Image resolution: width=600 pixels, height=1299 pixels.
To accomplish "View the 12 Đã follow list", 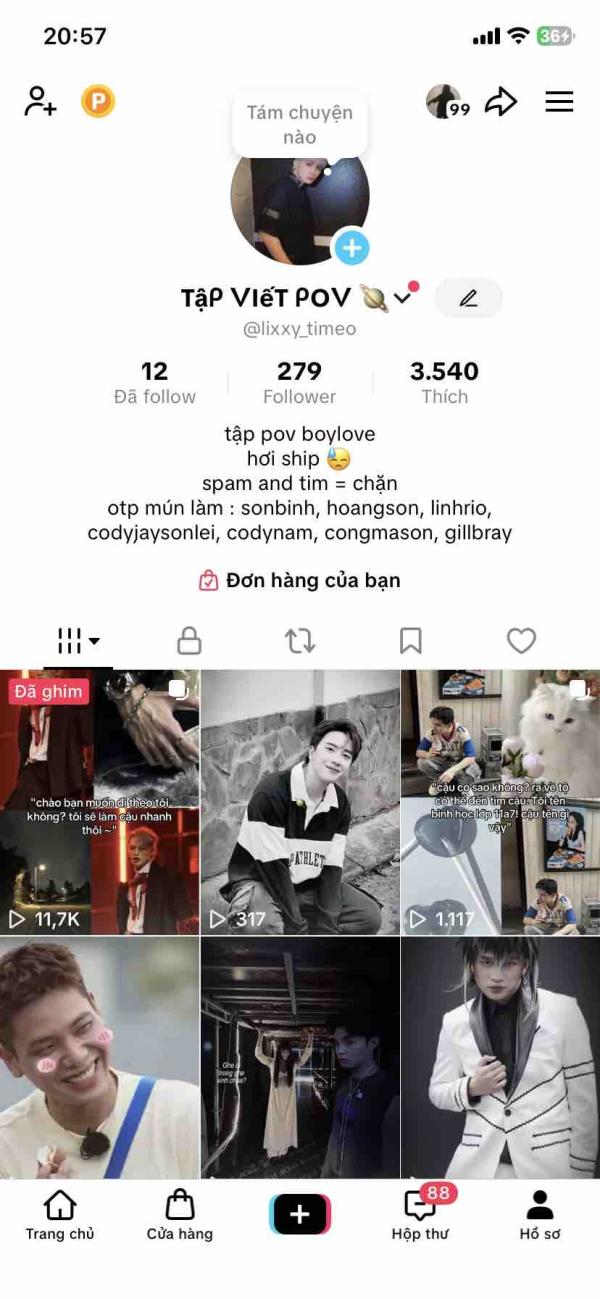I will [154, 383].
